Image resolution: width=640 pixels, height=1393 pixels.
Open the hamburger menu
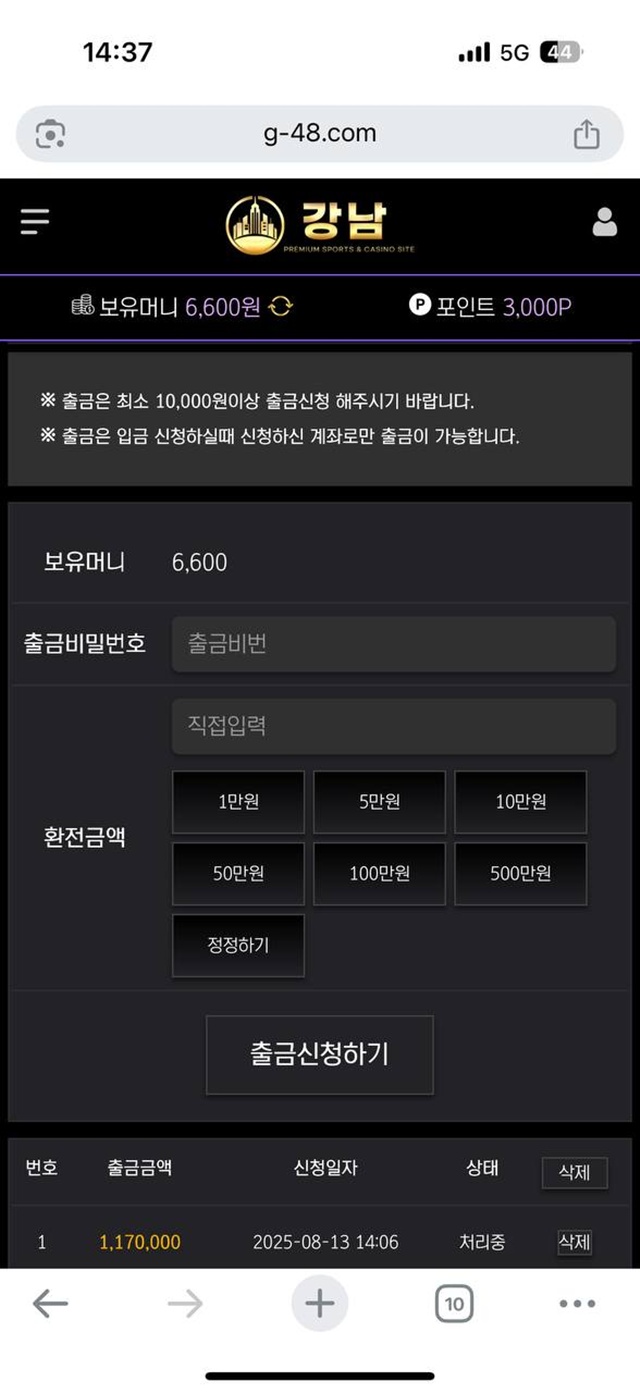pos(35,222)
